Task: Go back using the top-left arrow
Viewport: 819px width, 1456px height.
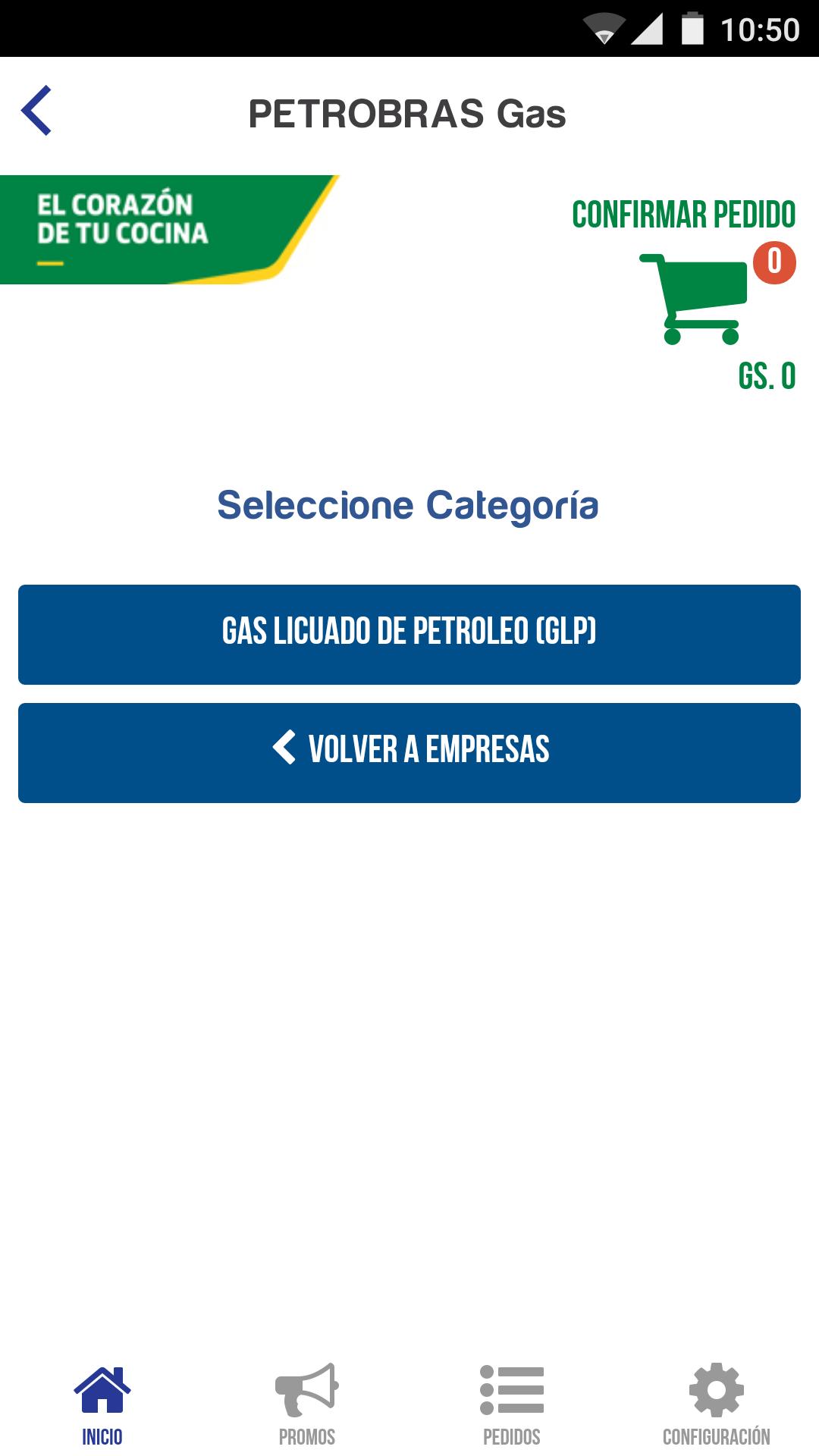Action: point(36,111)
